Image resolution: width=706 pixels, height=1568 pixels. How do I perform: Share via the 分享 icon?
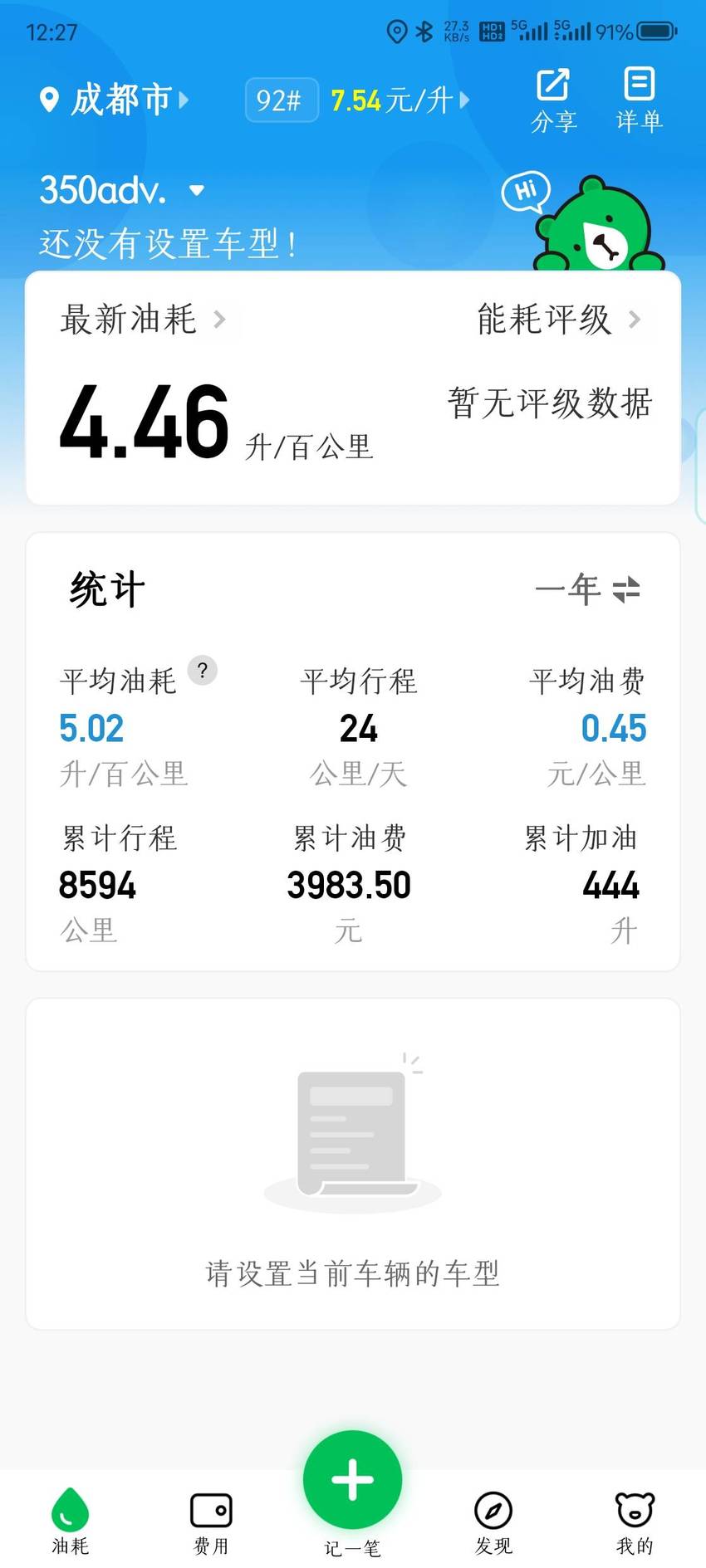(553, 100)
